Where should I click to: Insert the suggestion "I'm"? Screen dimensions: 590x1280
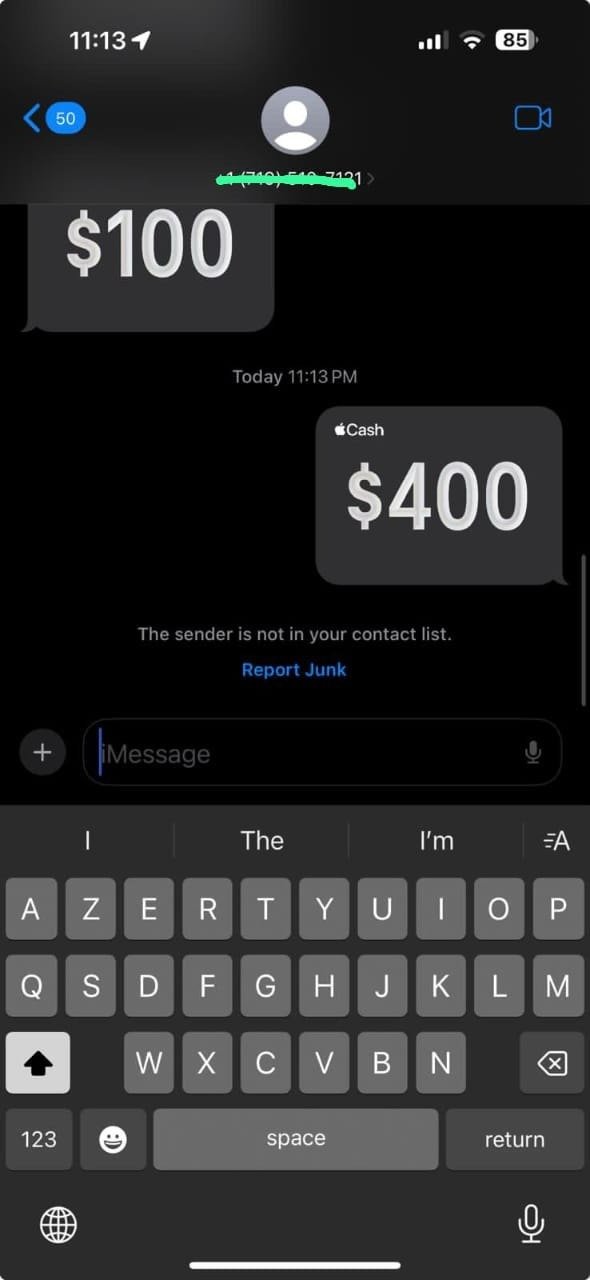[x=436, y=841]
